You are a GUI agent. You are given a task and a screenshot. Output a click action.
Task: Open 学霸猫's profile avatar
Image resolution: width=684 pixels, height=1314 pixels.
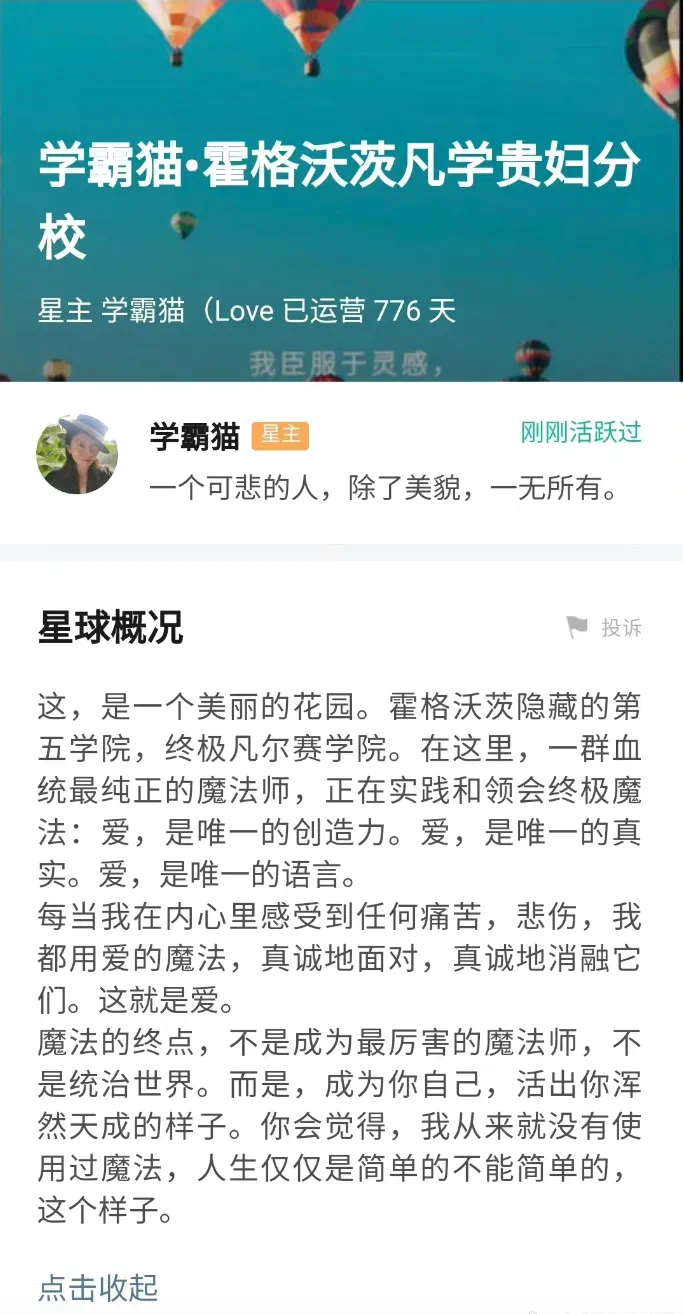click(77, 453)
